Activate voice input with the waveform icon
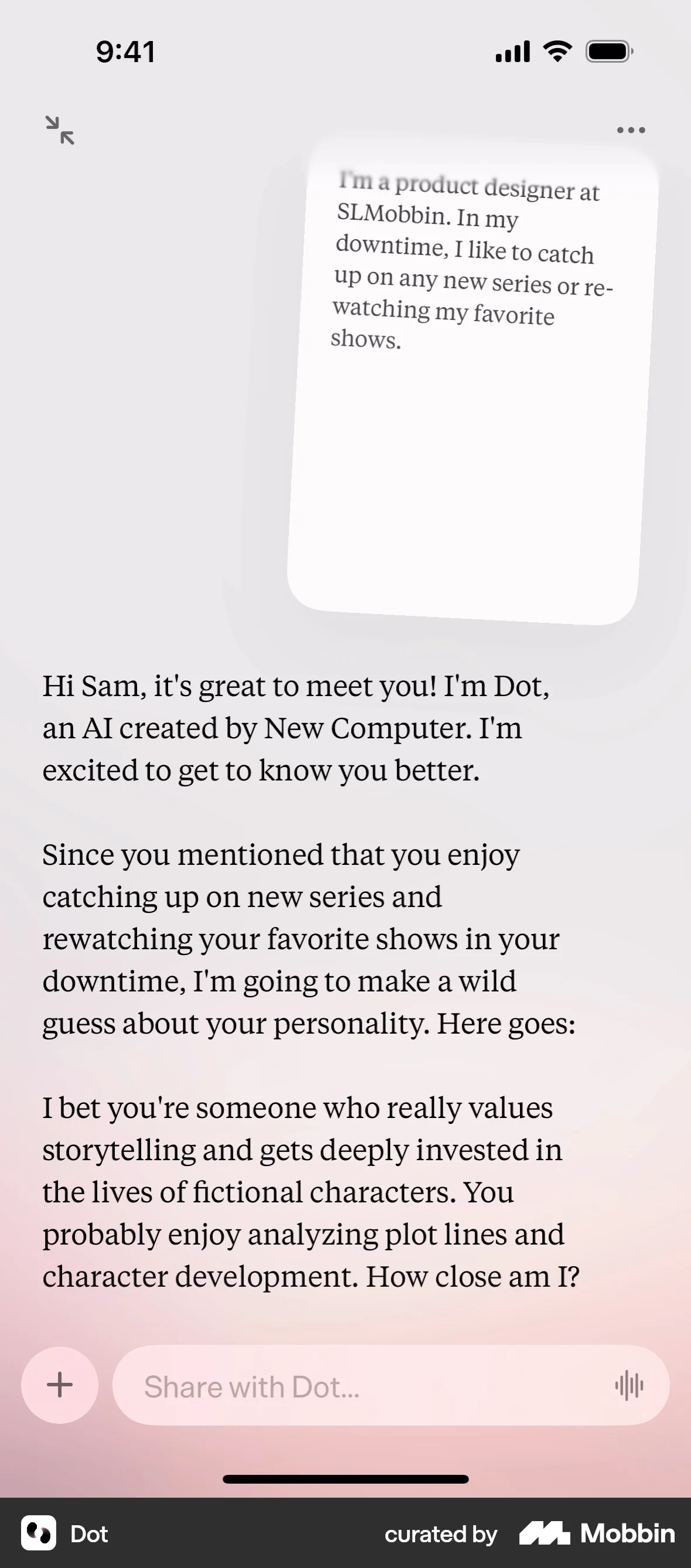 click(630, 1385)
